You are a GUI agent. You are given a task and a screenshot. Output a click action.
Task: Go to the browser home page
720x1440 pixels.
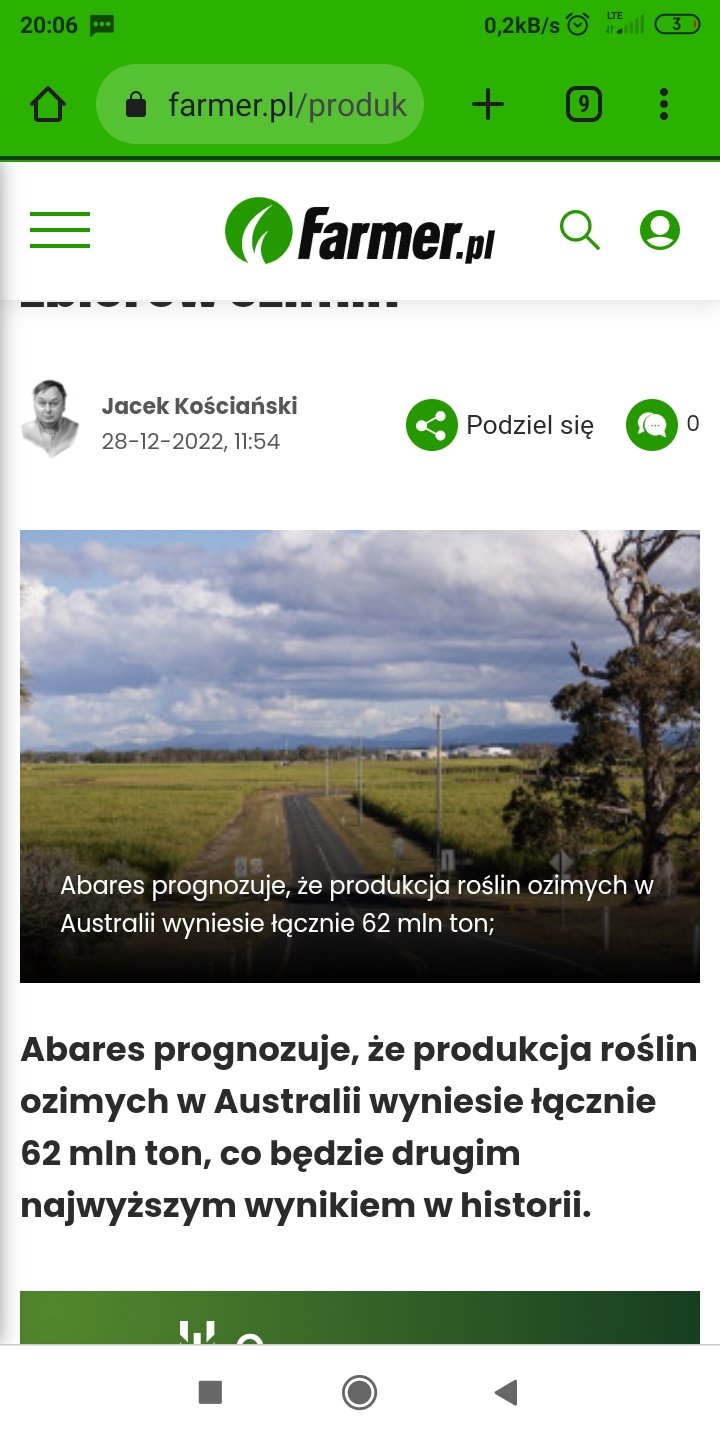tap(48, 105)
